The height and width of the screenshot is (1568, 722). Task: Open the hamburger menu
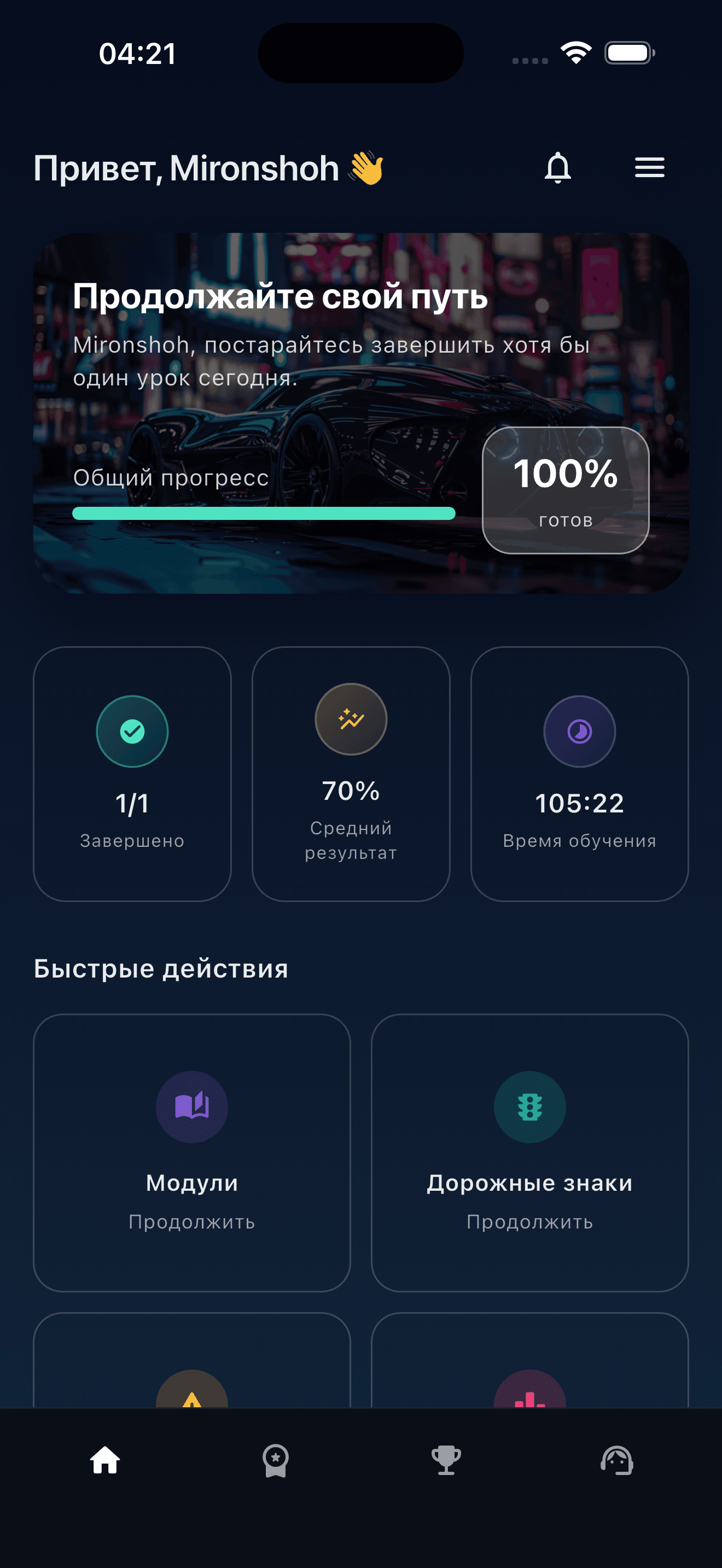tap(648, 168)
